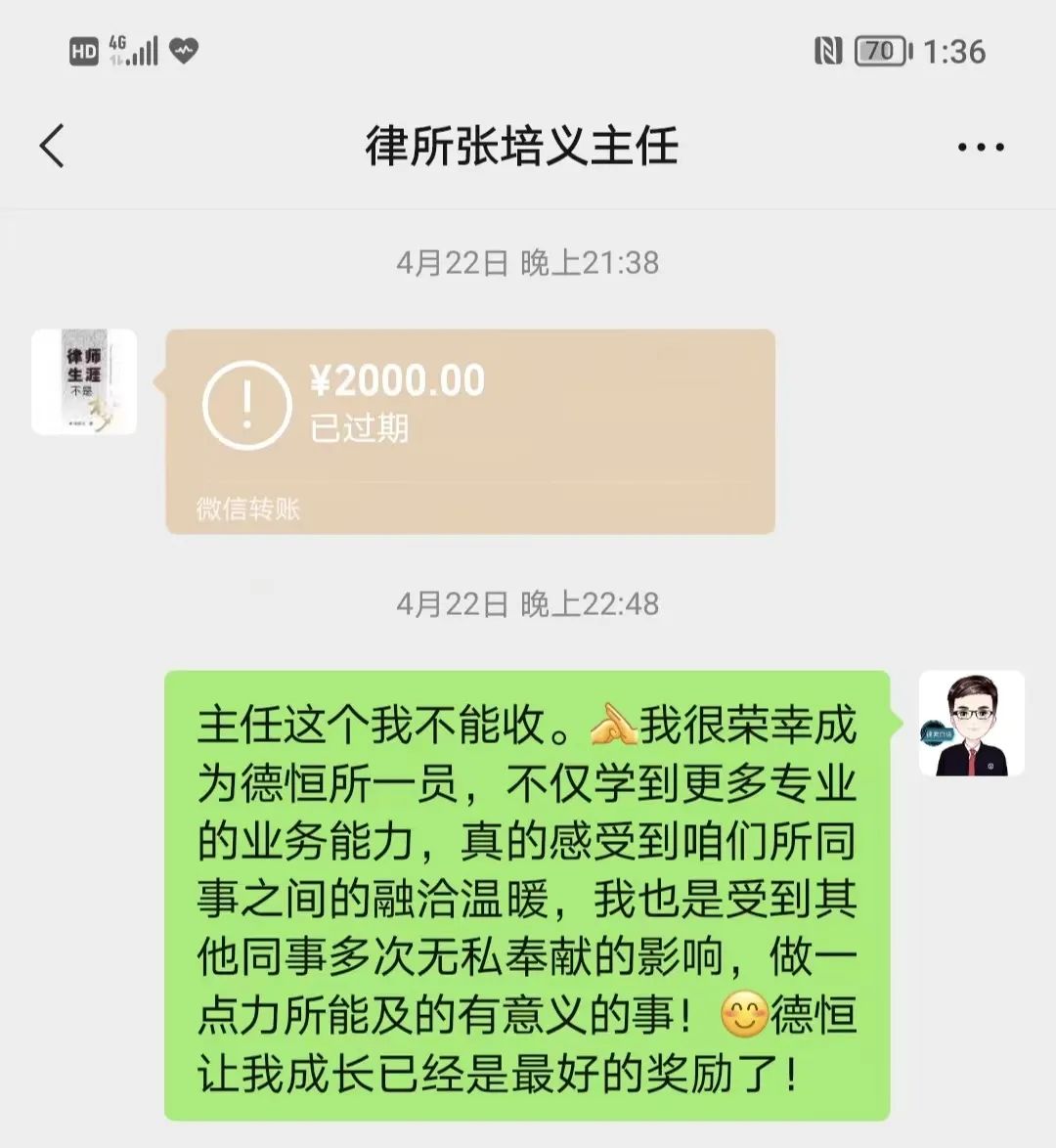View the contact's book-cover avatar profile

(x=84, y=382)
